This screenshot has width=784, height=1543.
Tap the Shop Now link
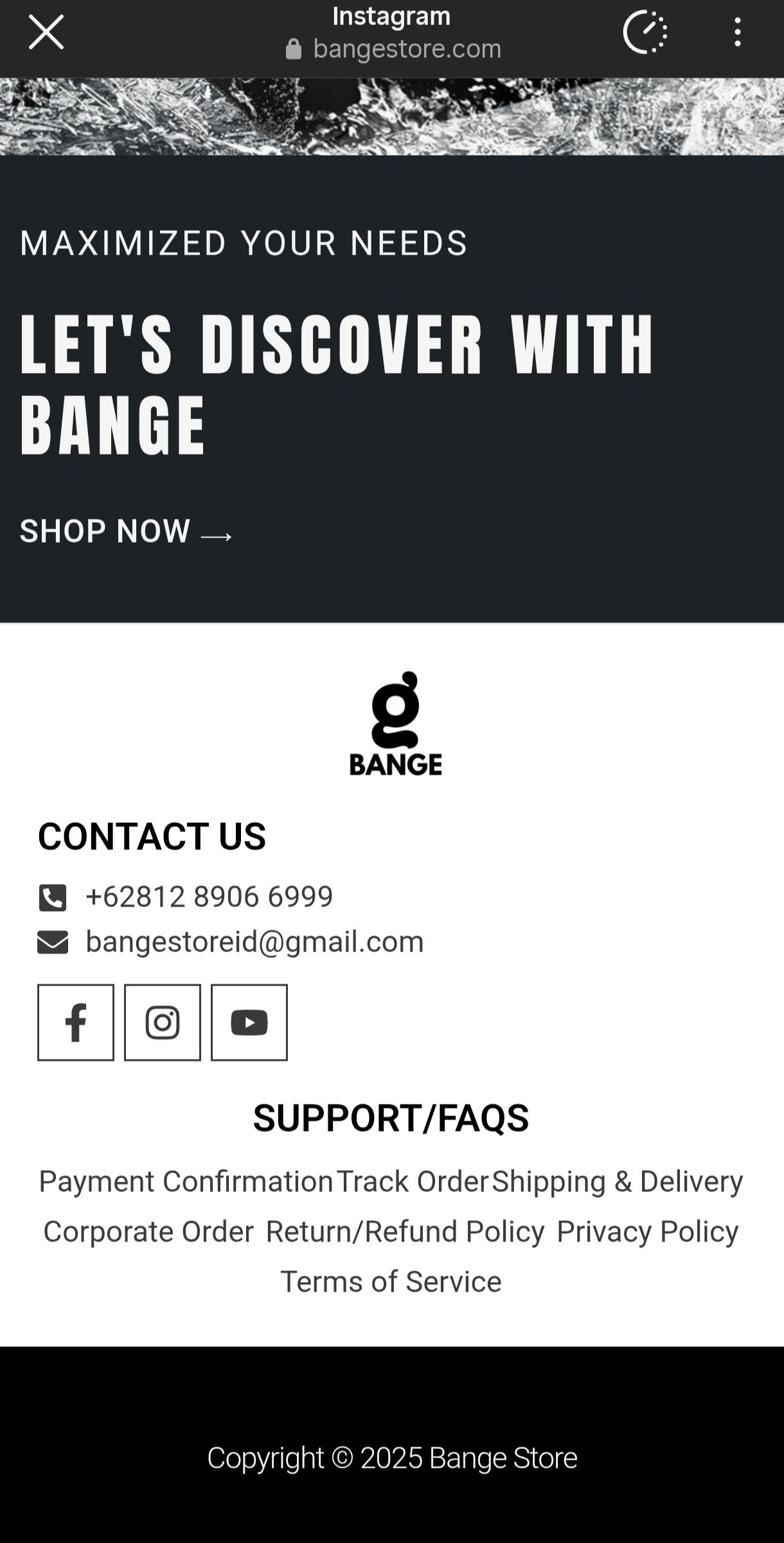click(126, 532)
